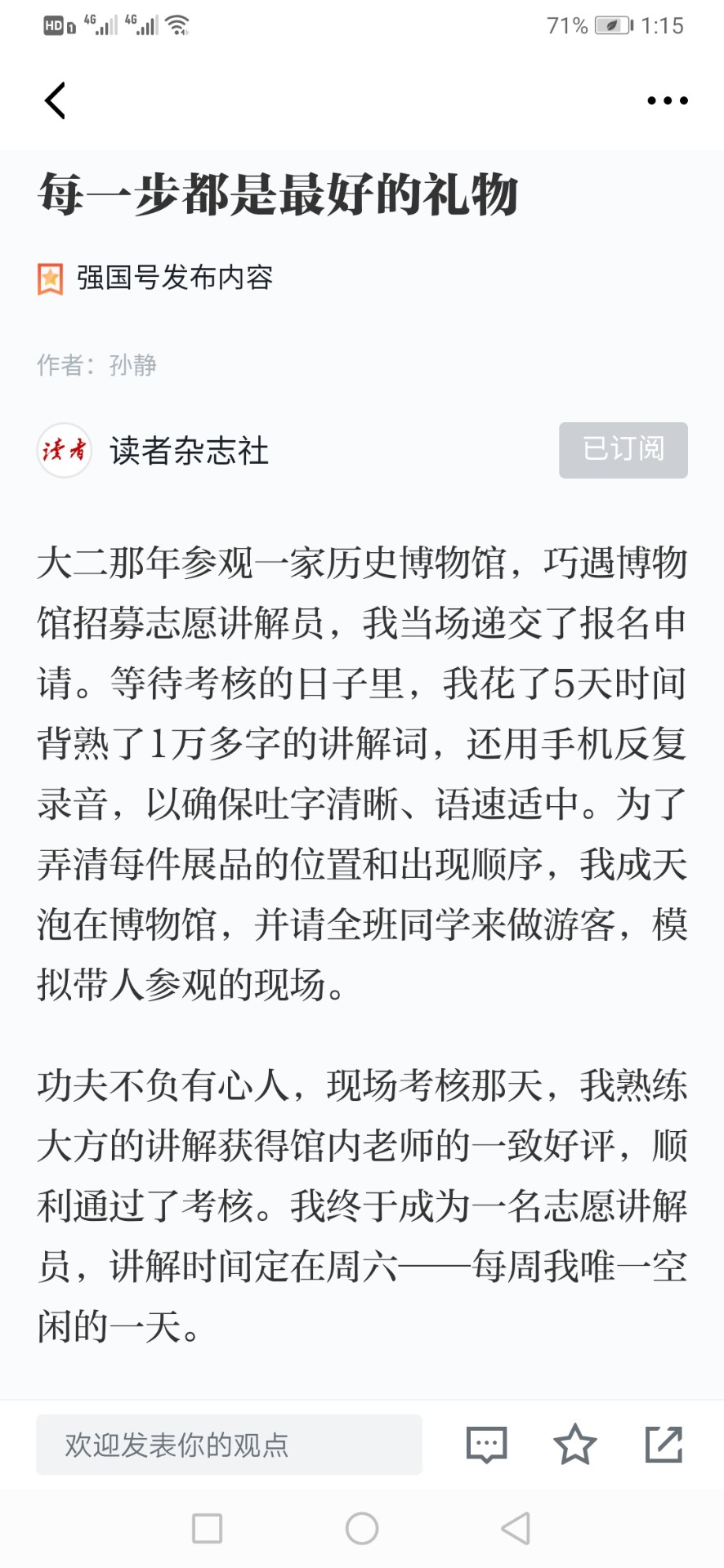Open the three-dot overflow menu
Screen dimensions: 724x1568
[x=667, y=100]
